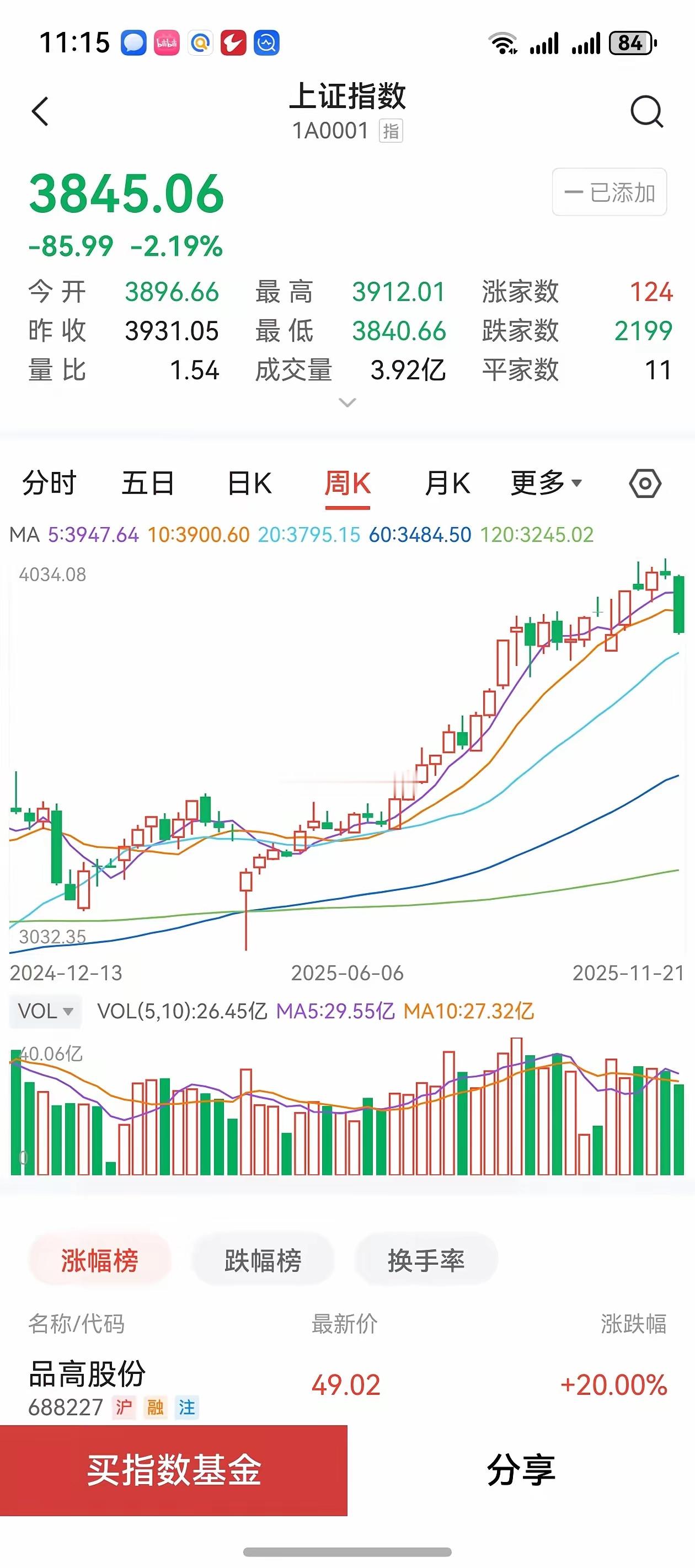
Task: Open the VOL indicator dropdown
Action: (x=45, y=1011)
